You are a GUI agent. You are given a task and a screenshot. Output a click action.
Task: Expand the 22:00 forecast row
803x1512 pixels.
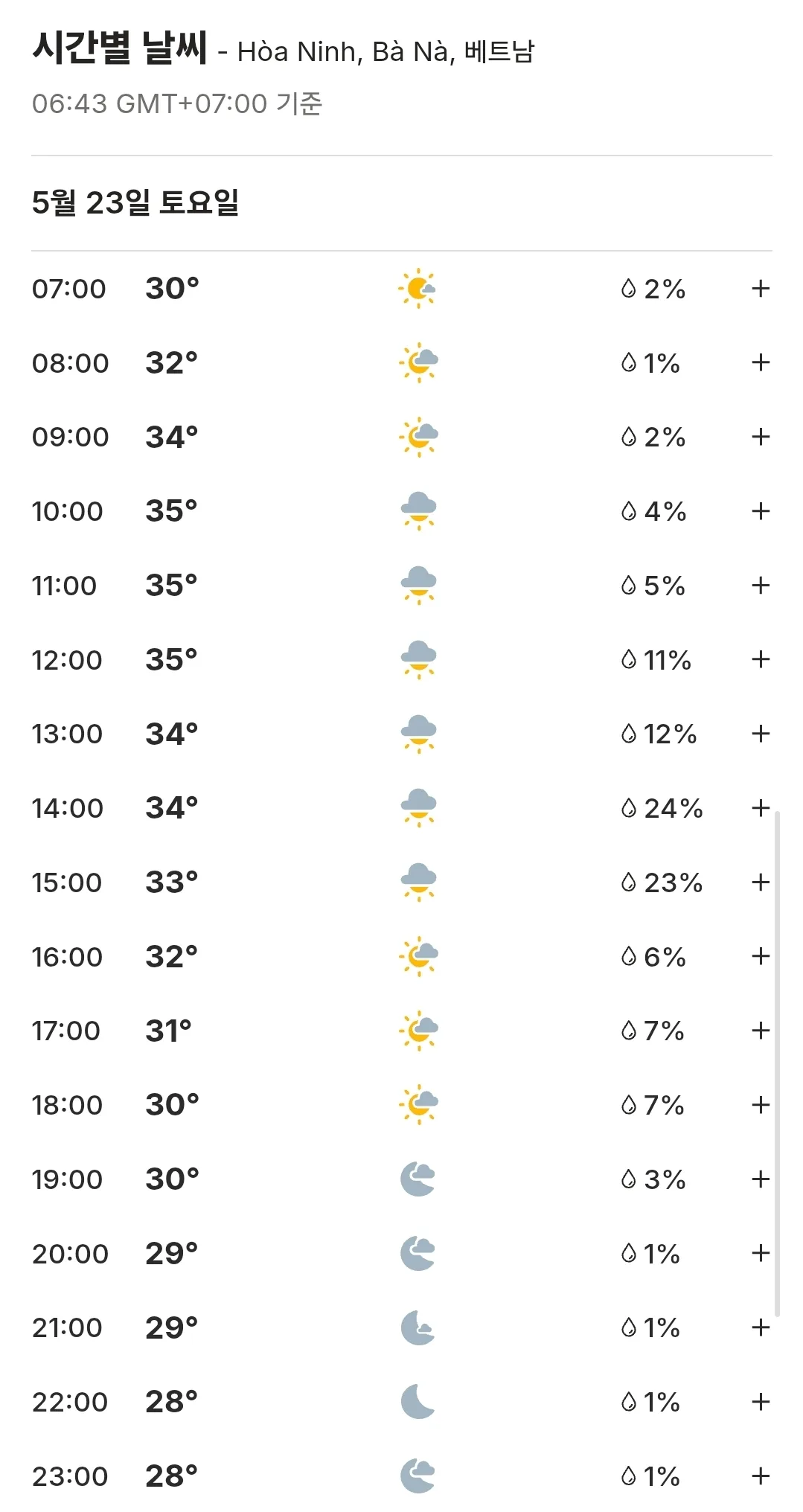[760, 1402]
